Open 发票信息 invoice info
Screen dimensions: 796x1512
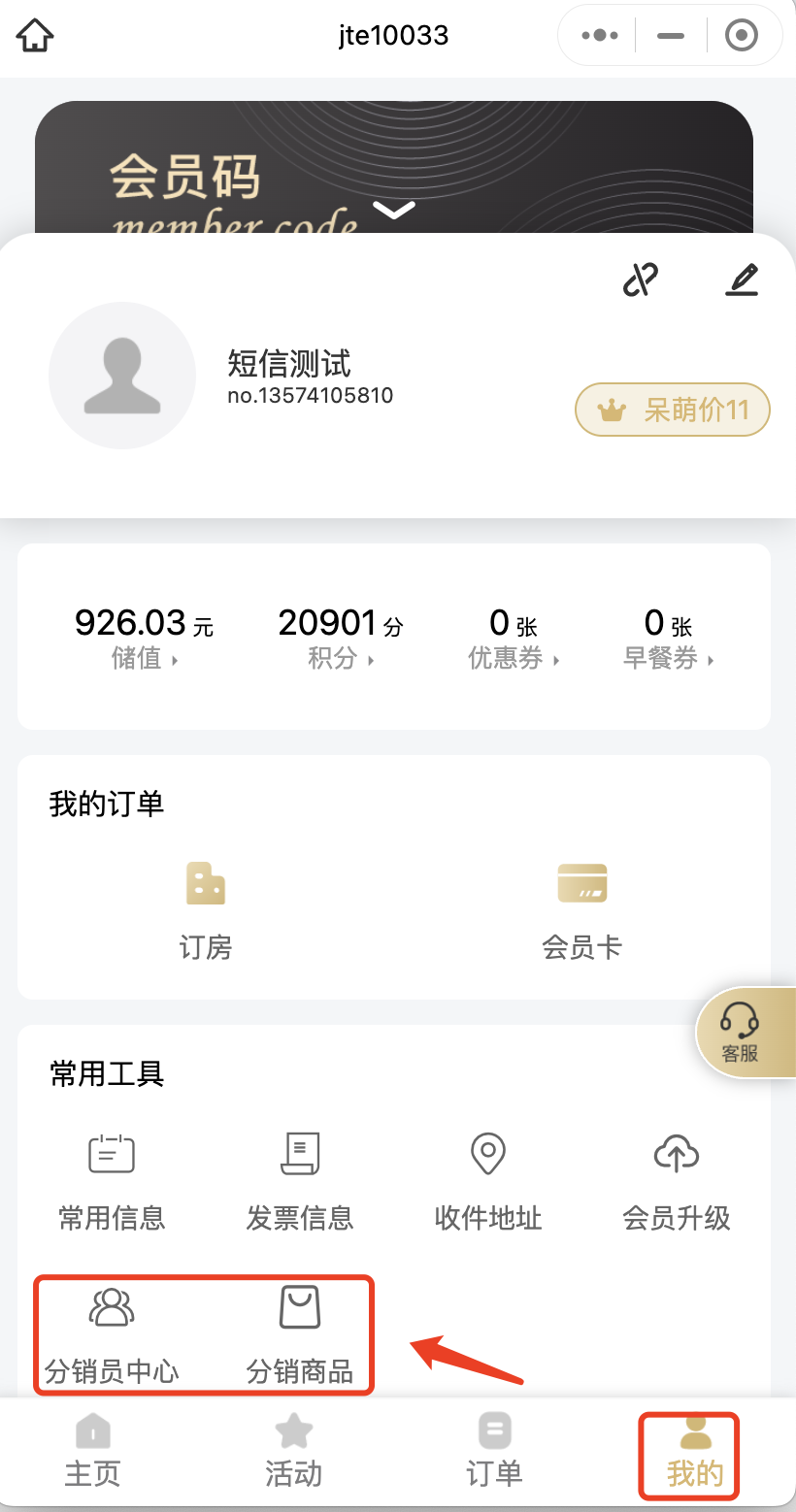[300, 1182]
